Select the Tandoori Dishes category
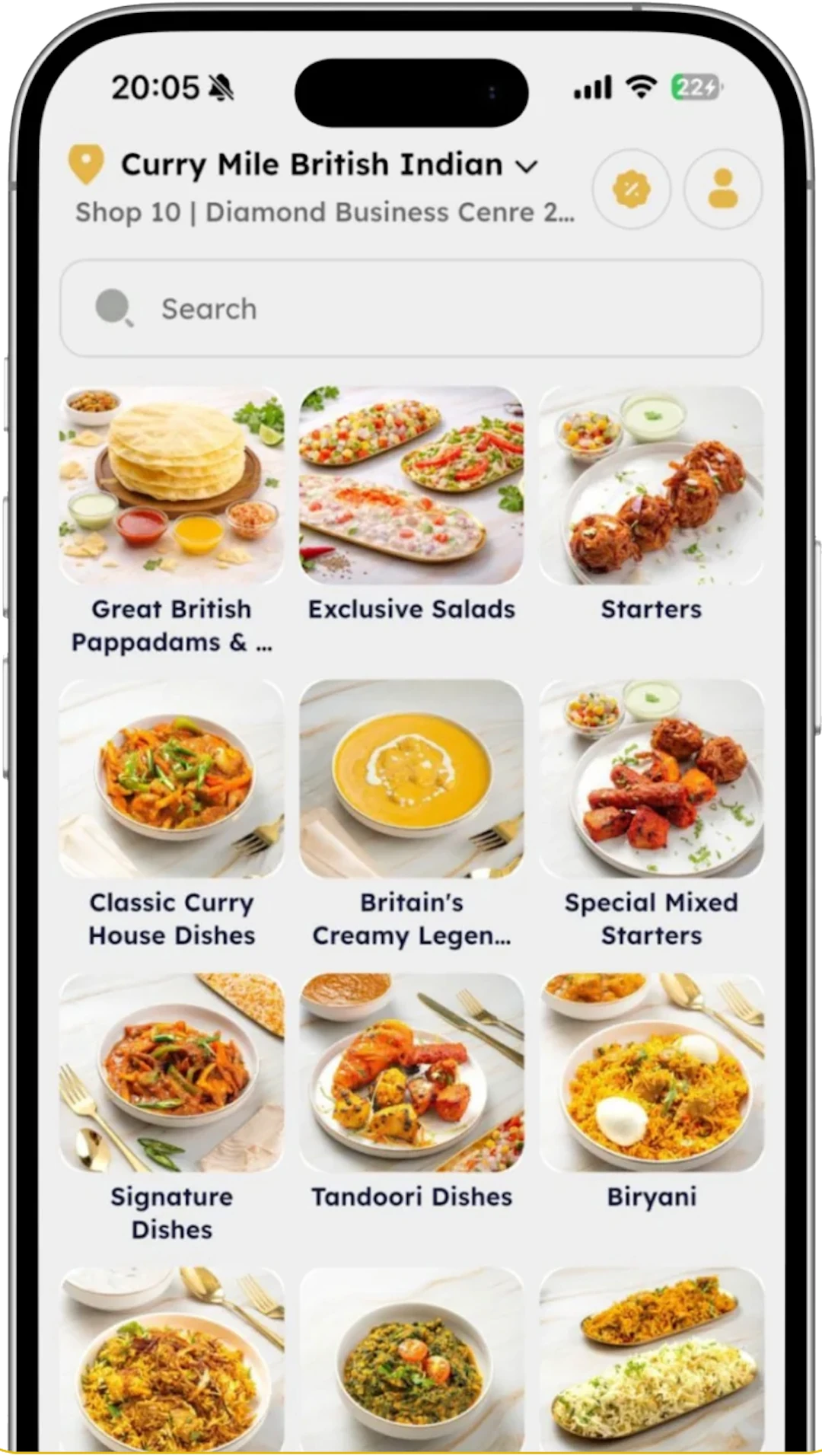Viewport: 822px width, 1456px height. pos(412,1093)
